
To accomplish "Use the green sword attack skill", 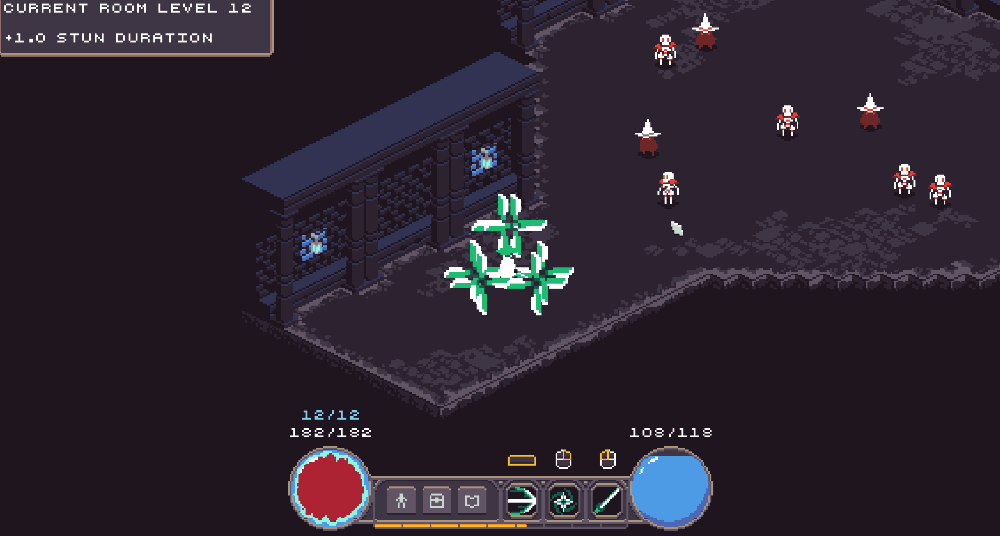I will pos(606,501).
